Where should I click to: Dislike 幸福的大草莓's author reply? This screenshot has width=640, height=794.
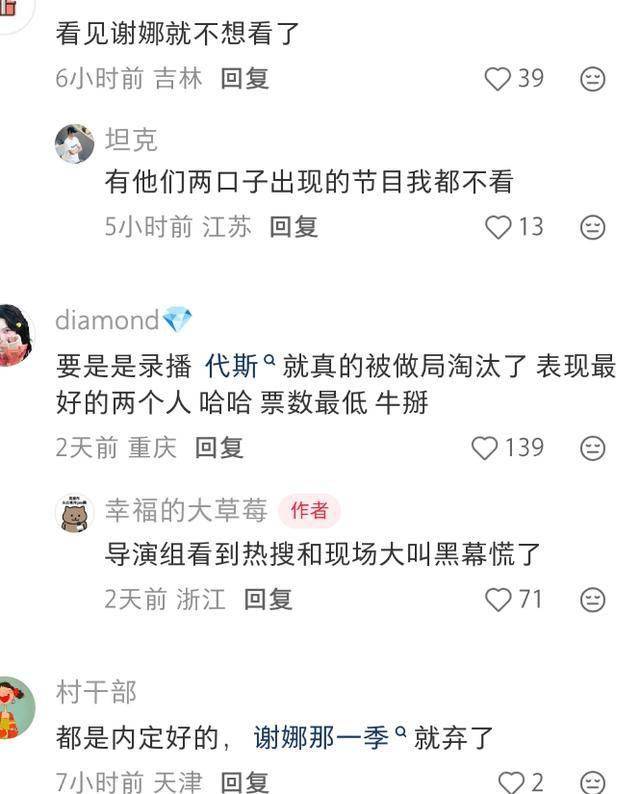pos(593,599)
